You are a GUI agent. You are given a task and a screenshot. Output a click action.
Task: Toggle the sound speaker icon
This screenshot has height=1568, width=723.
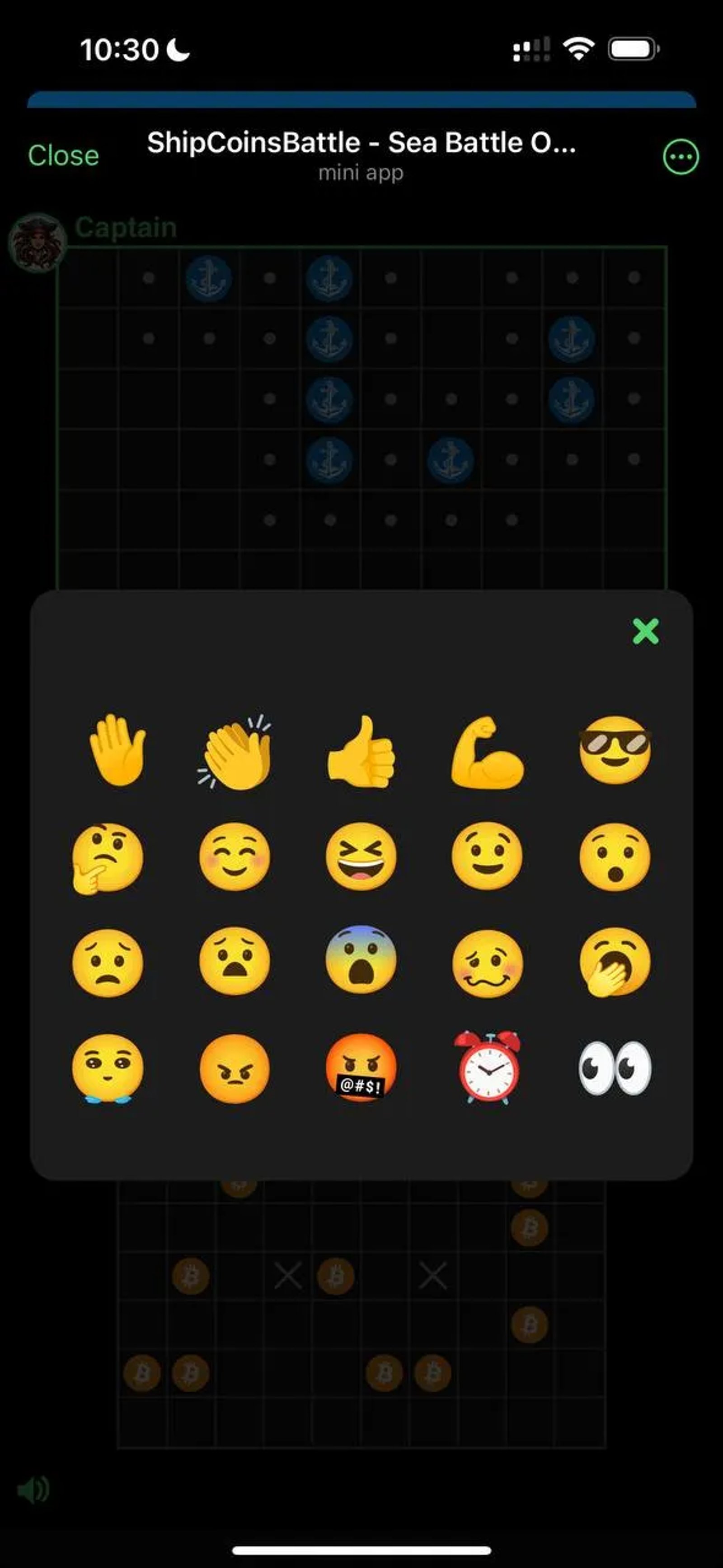click(x=33, y=1489)
